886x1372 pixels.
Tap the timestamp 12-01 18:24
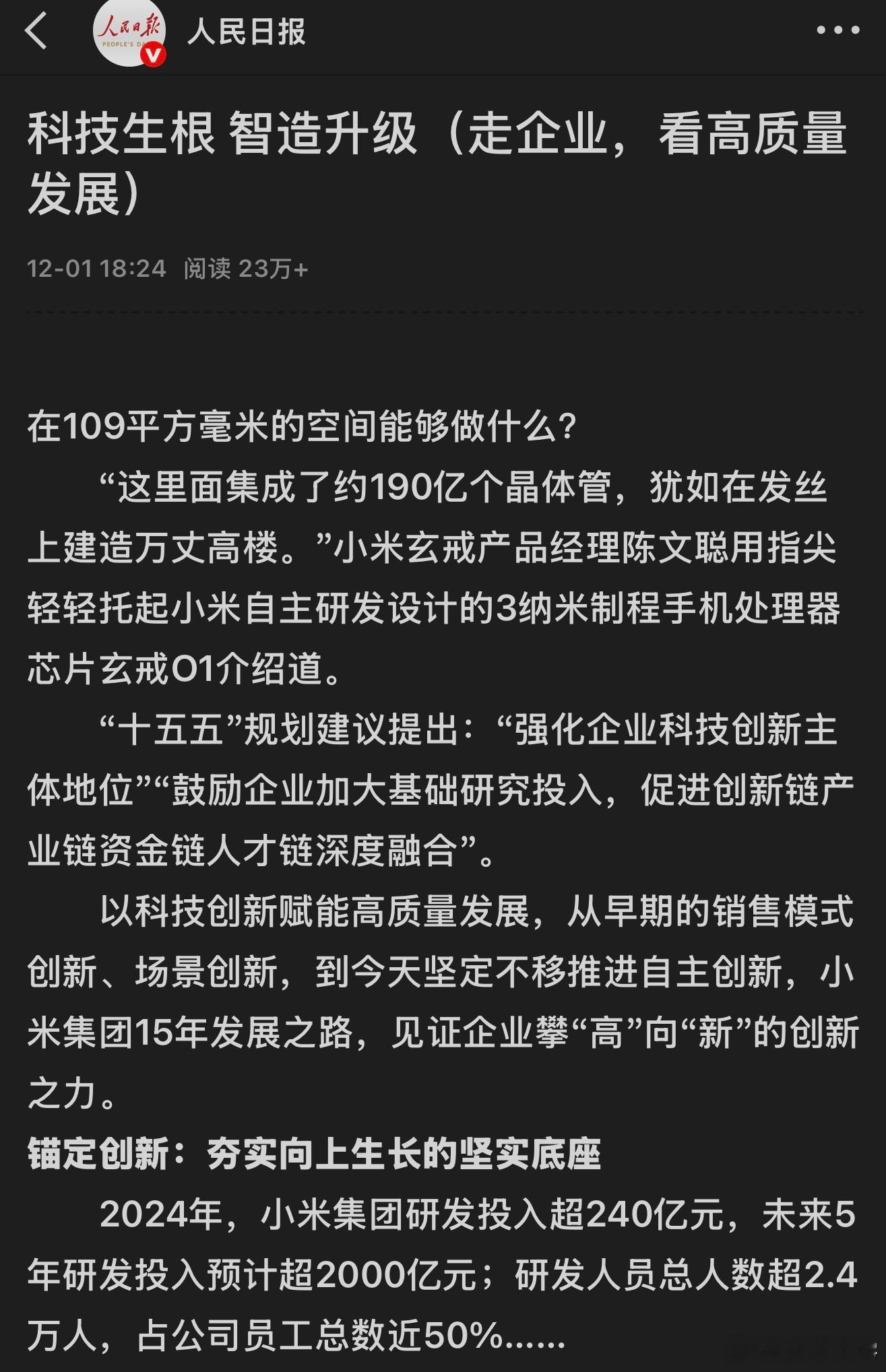point(96,268)
